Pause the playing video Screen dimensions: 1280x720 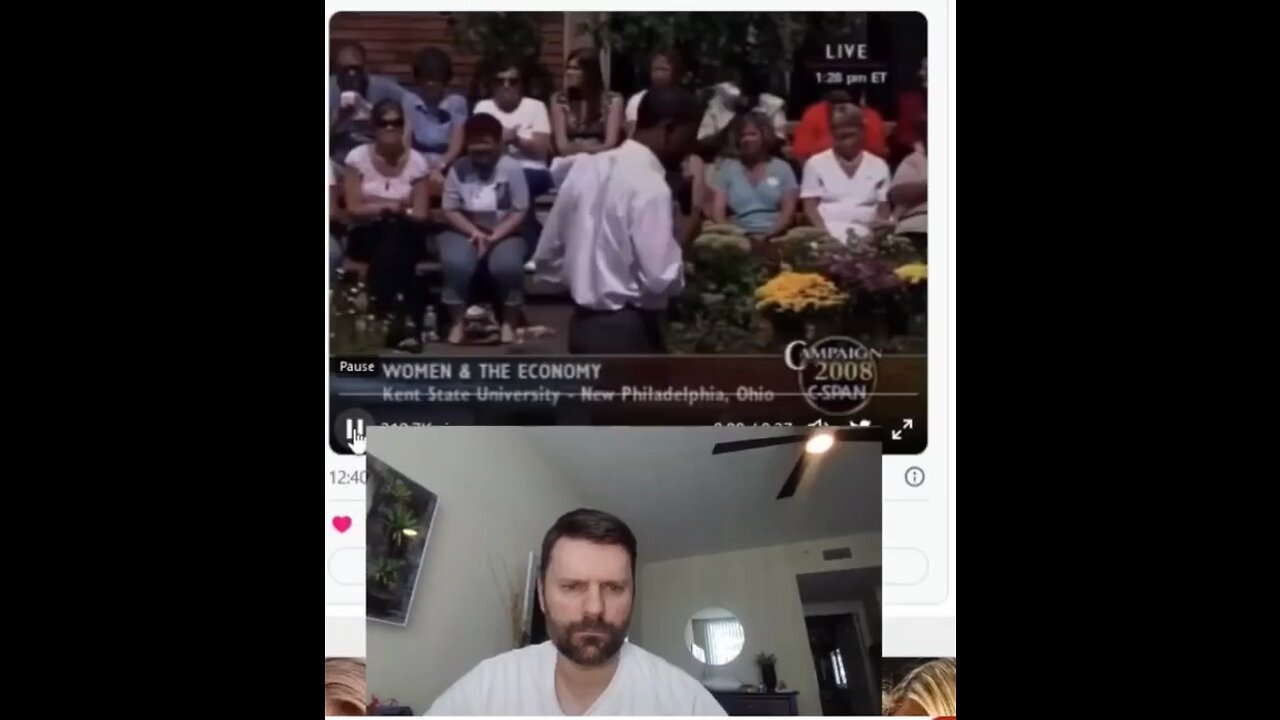pos(352,430)
